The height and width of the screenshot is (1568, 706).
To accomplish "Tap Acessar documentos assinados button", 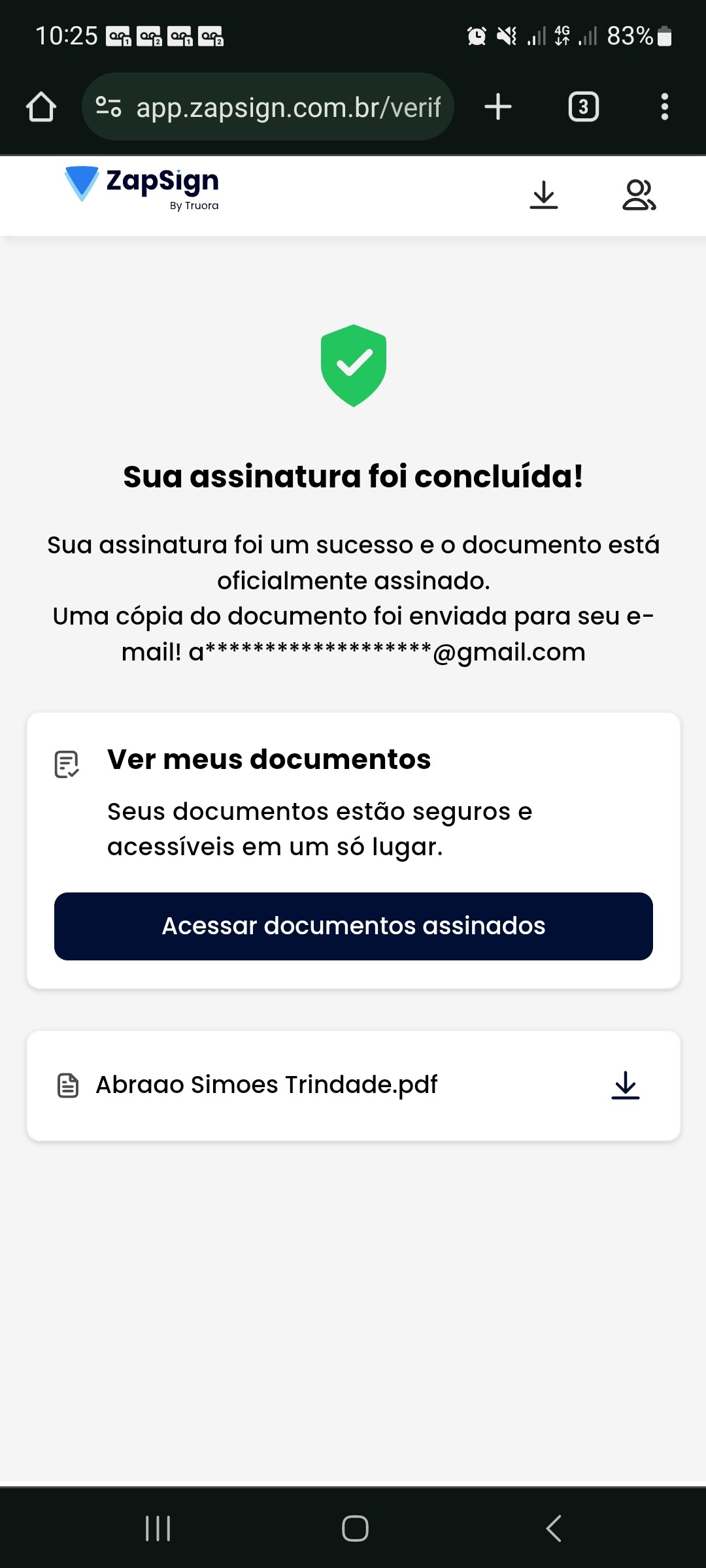I will [353, 926].
